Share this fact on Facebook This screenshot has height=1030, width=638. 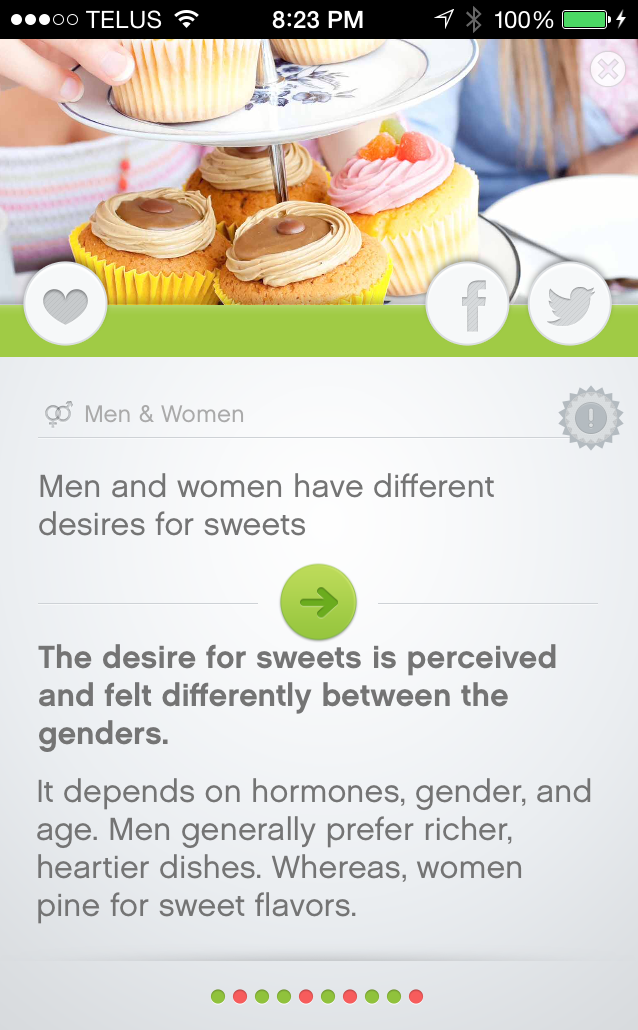[x=468, y=304]
